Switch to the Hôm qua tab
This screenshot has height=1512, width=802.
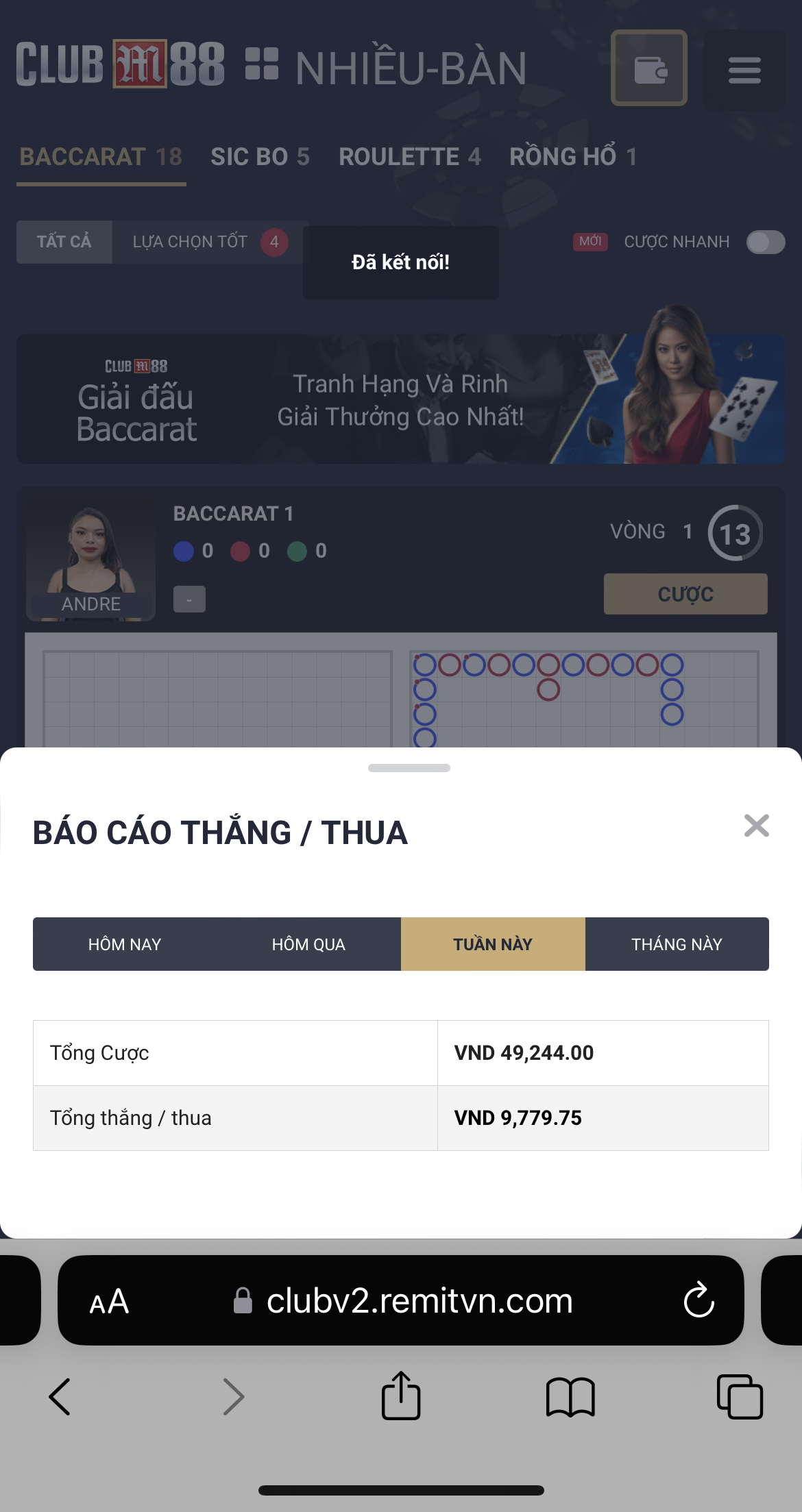tap(308, 944)
